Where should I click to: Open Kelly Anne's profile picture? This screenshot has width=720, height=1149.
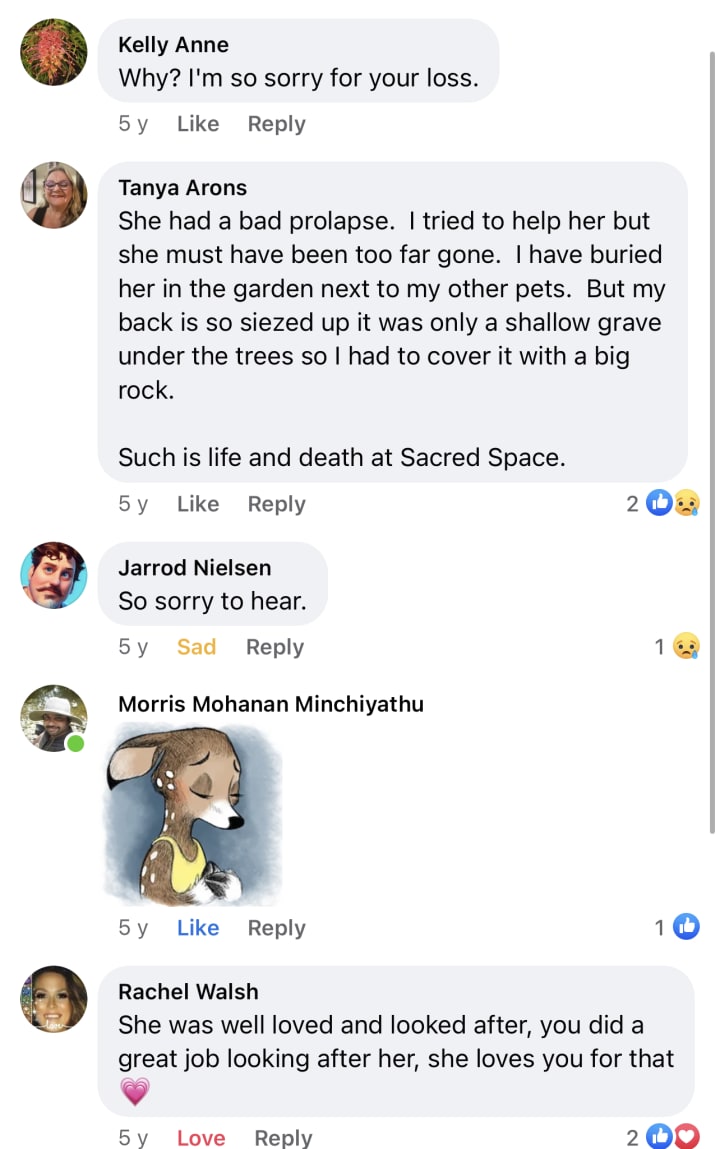click(x=54, y=52)
